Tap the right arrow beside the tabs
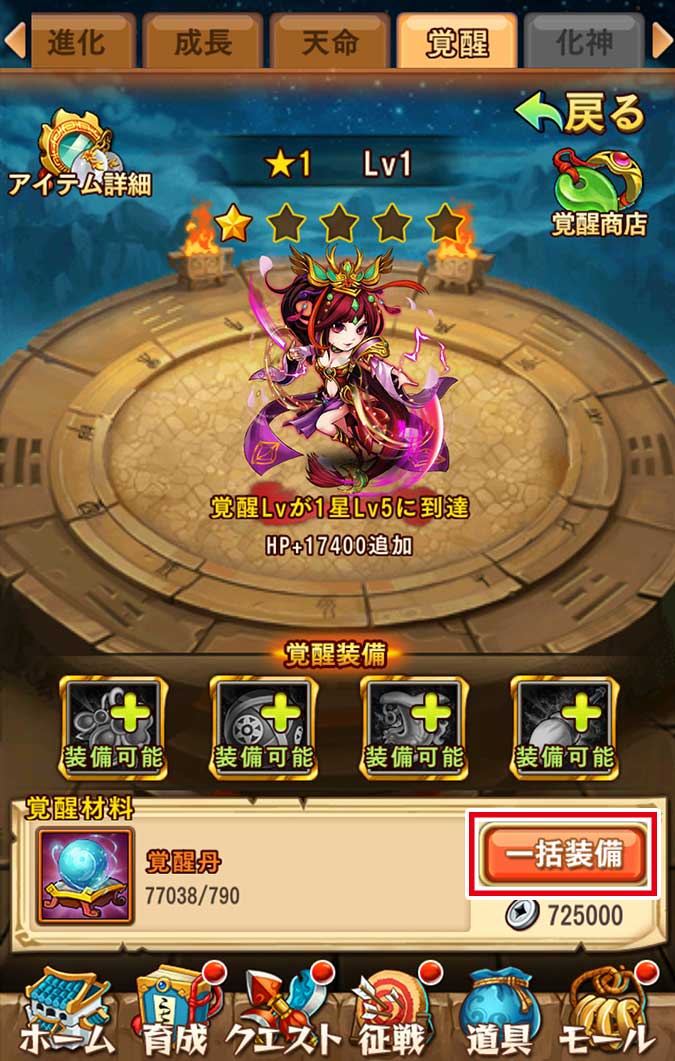Image resolution: width=675 pixels, height=1061 pixels. tap(662, 42)
